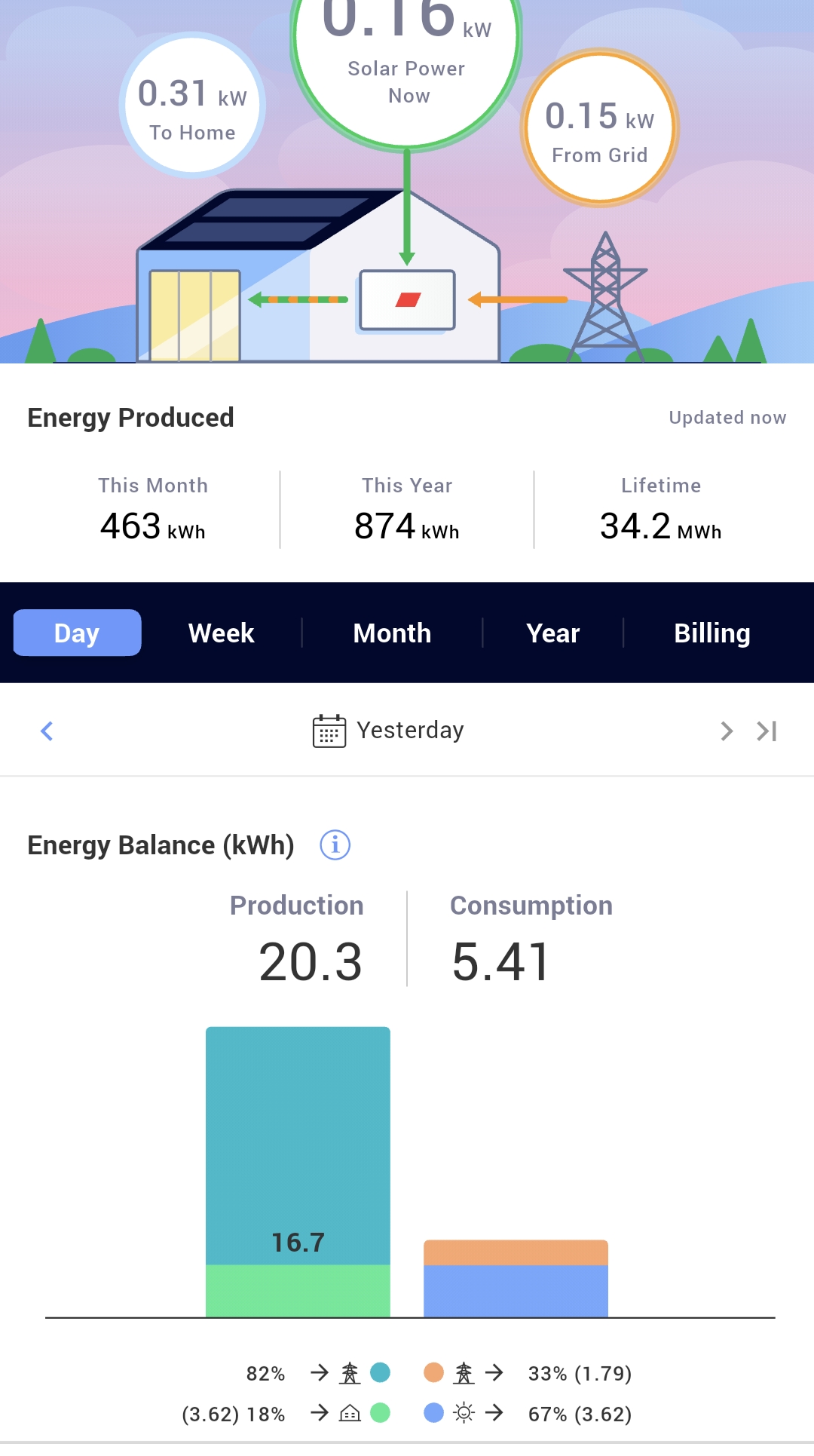This screenshot has height=1456, width=814.
Task: Select the Month tab
Action: pyautogui.click(x=392, y=633)
